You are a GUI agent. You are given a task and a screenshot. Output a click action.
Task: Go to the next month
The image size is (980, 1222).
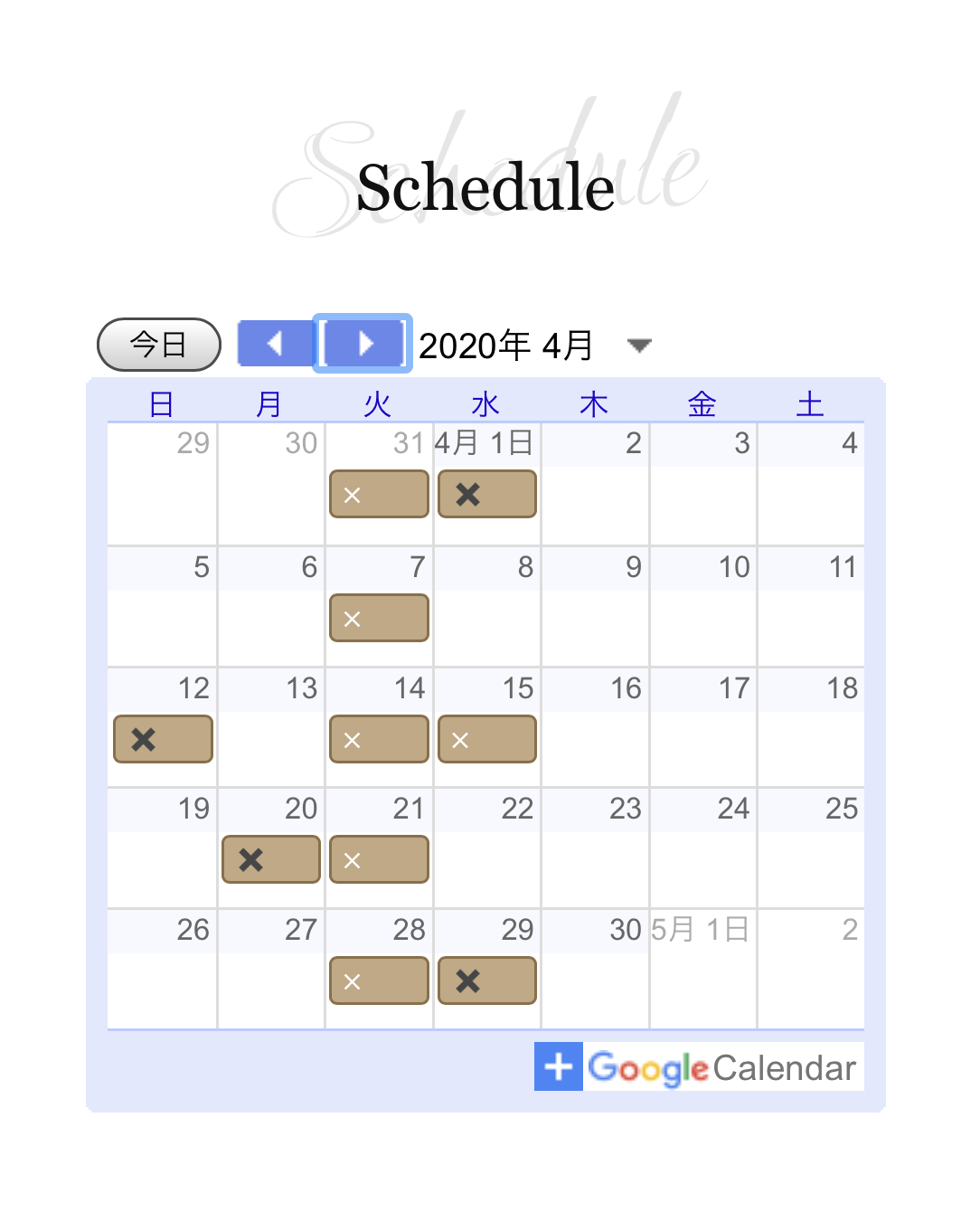(x=363, y=344)
